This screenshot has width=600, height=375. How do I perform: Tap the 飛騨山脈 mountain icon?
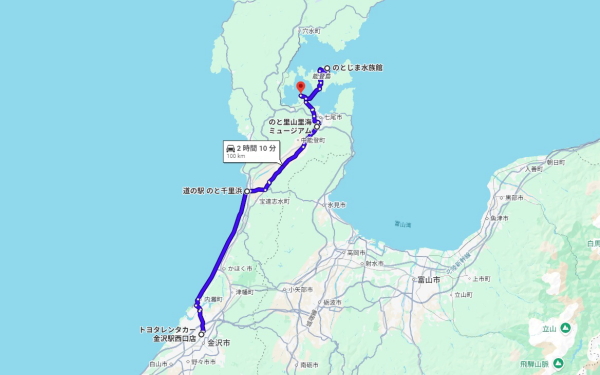tap(558, 362)
